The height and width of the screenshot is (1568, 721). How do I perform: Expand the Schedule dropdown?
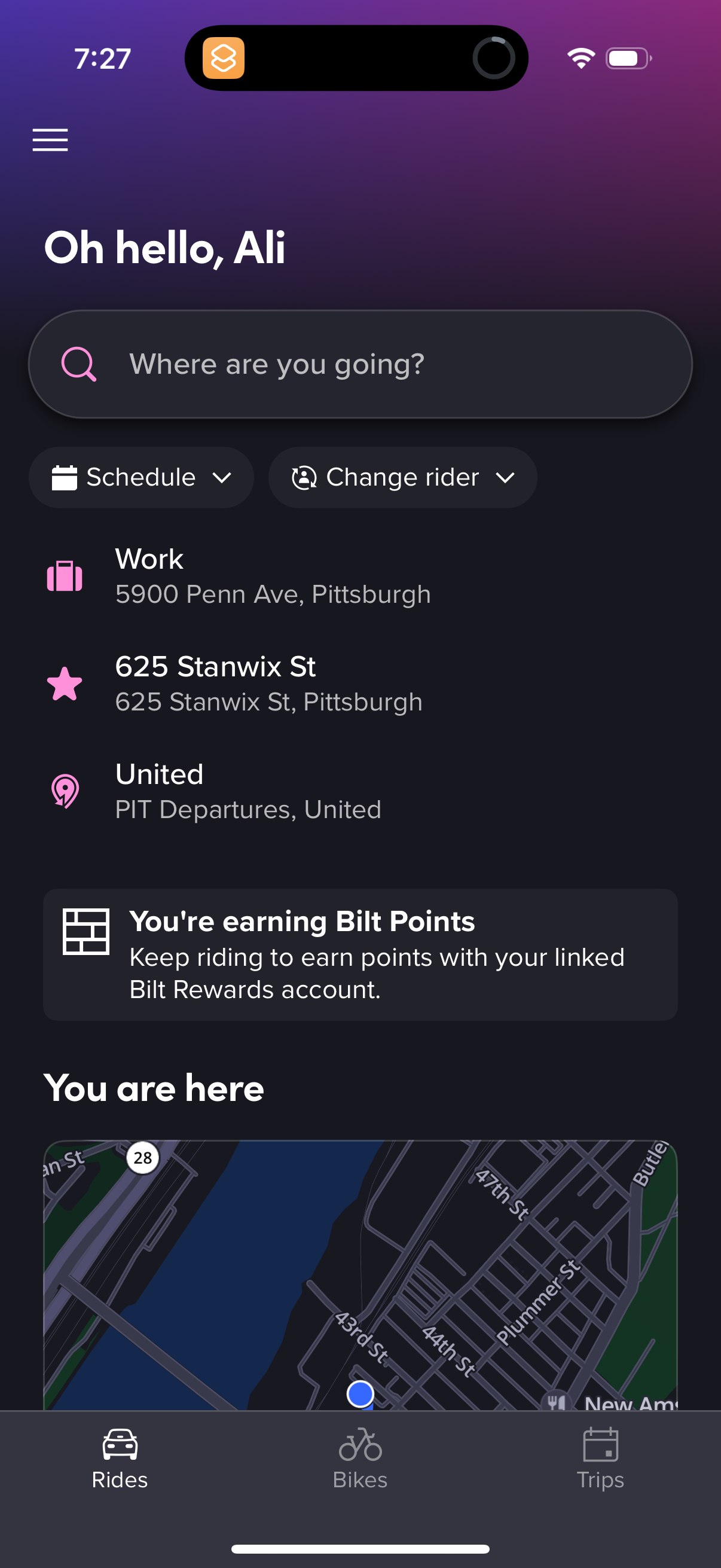coord(141,477)
